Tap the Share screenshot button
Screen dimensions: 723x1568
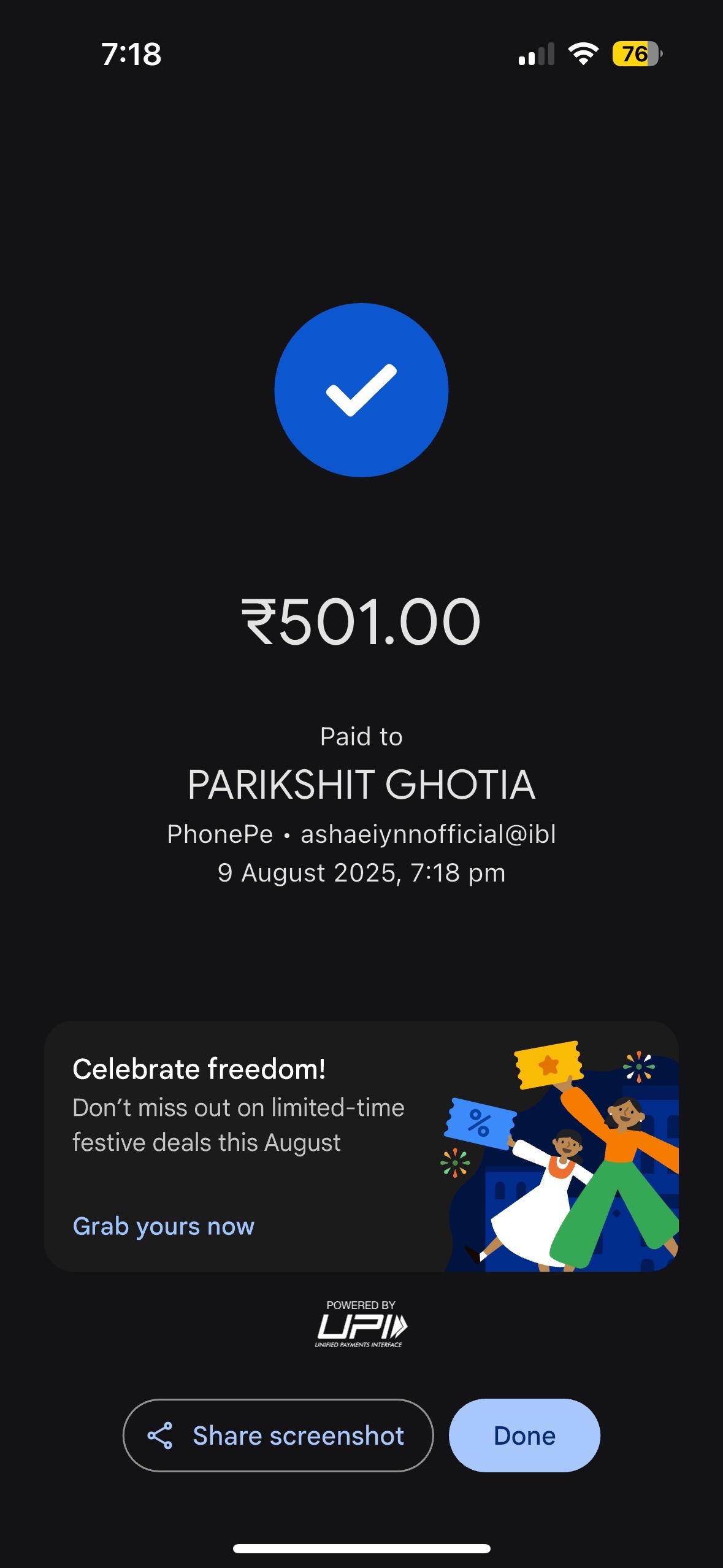tap(278, 1435)
